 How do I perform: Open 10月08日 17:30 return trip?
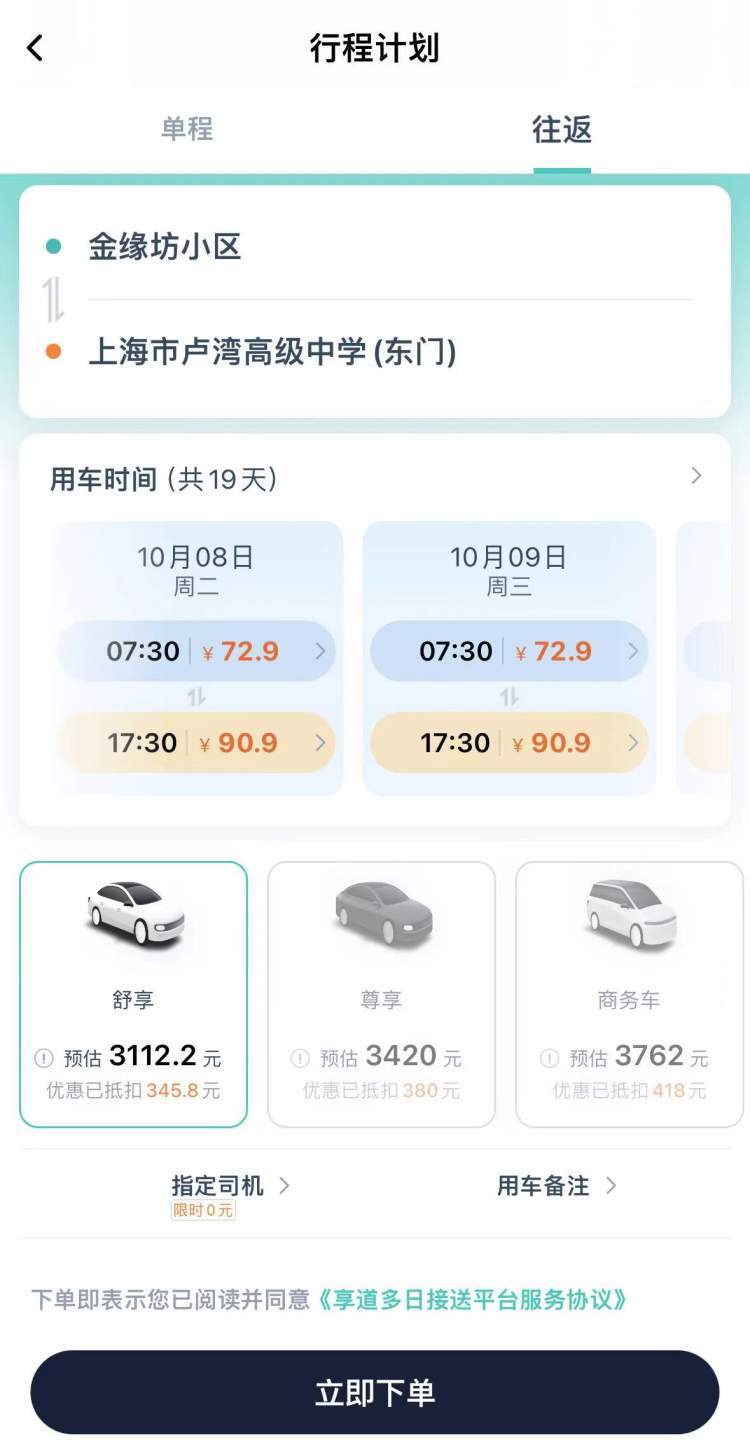click(x=196, y=743)
